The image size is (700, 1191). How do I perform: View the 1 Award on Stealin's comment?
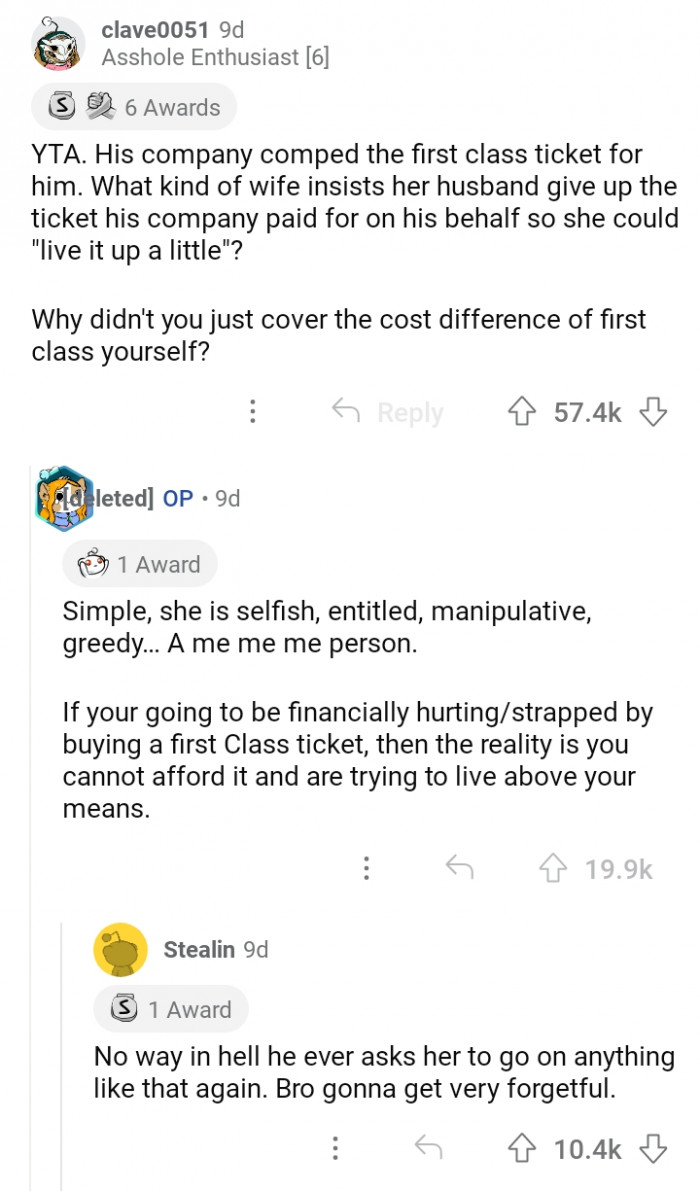click(171, 1010)
